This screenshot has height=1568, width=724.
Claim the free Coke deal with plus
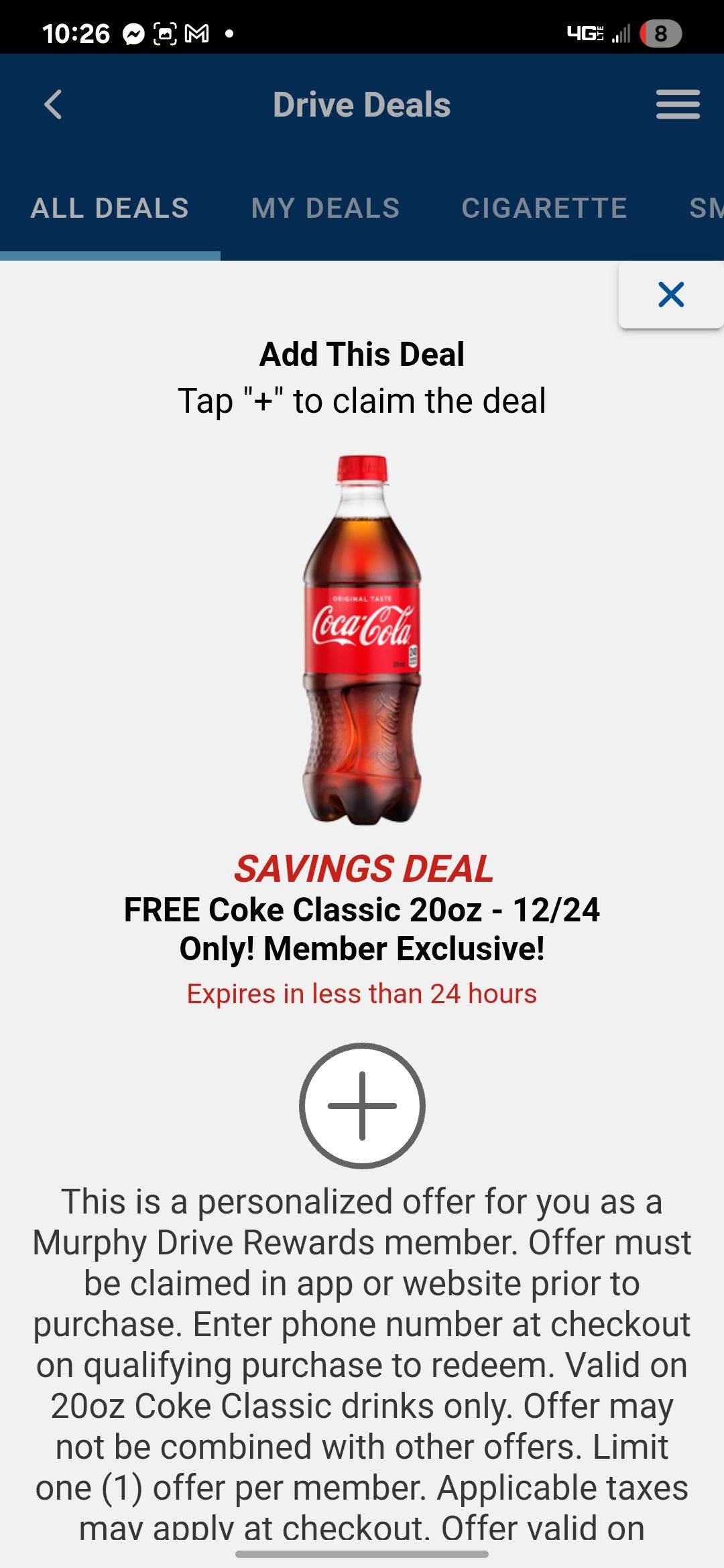pyautogui.click(x=362, y=1106)
